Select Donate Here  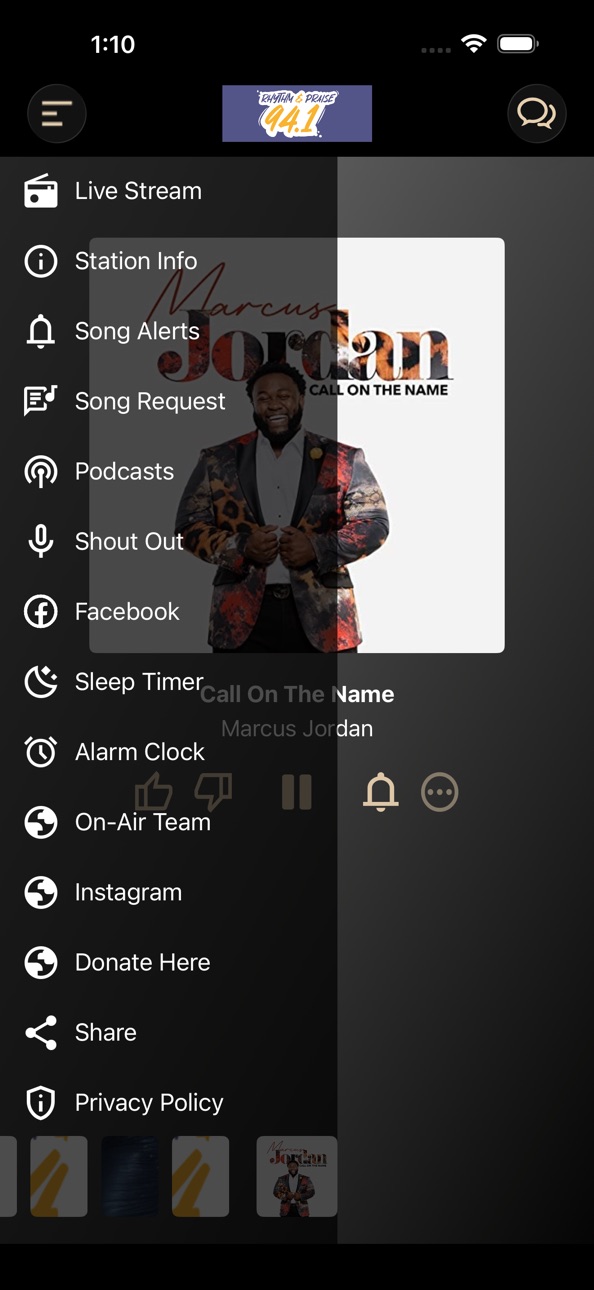pos(168,962)
